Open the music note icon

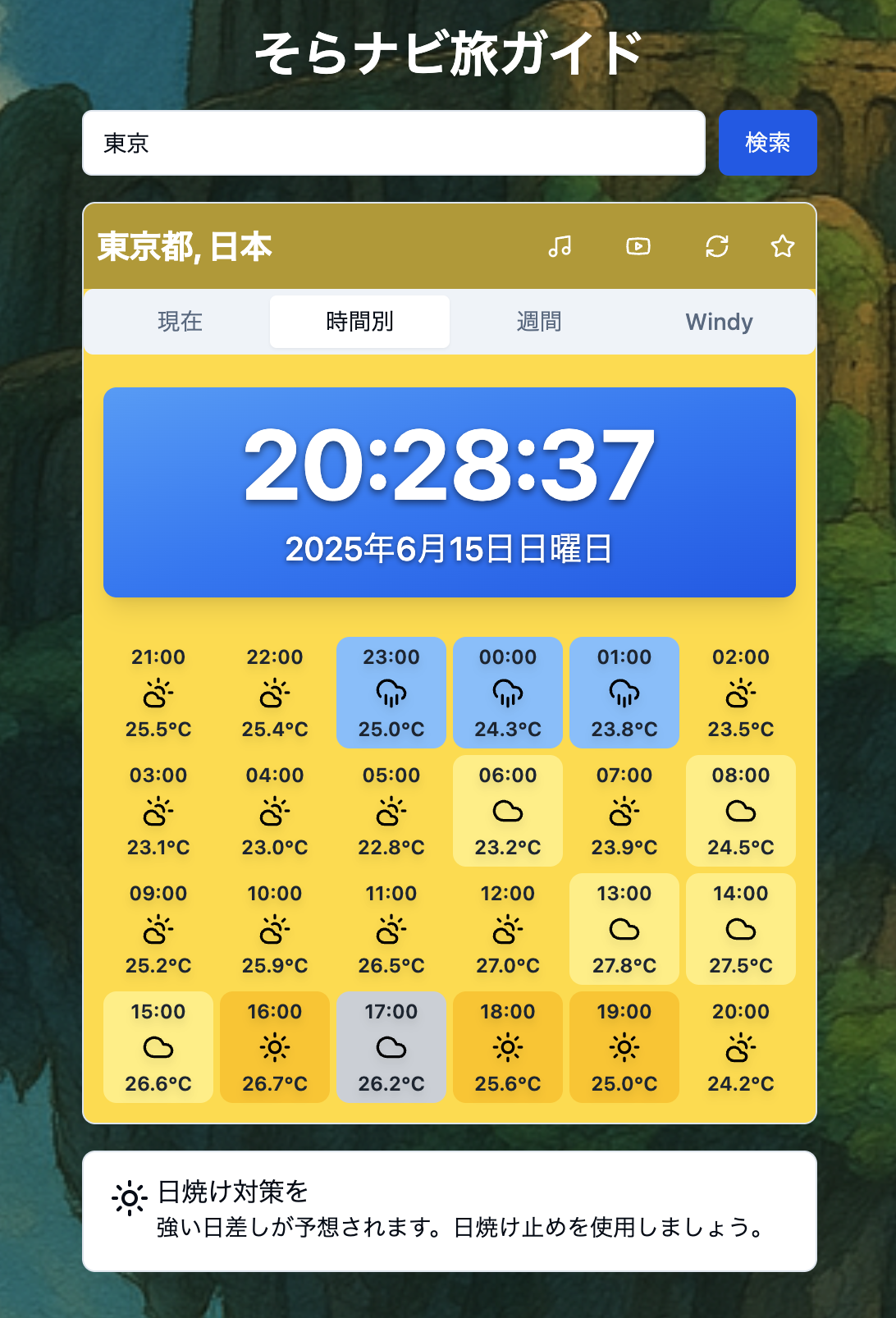tap(560, 246)
